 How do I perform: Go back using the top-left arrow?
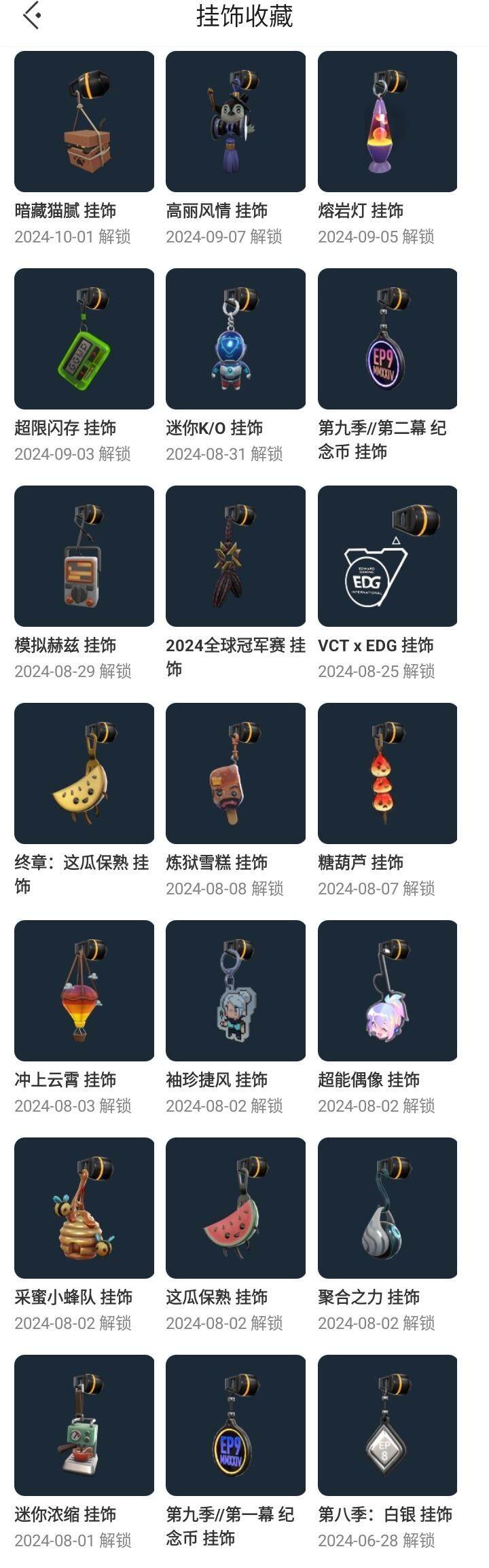[x=31, y=16]
